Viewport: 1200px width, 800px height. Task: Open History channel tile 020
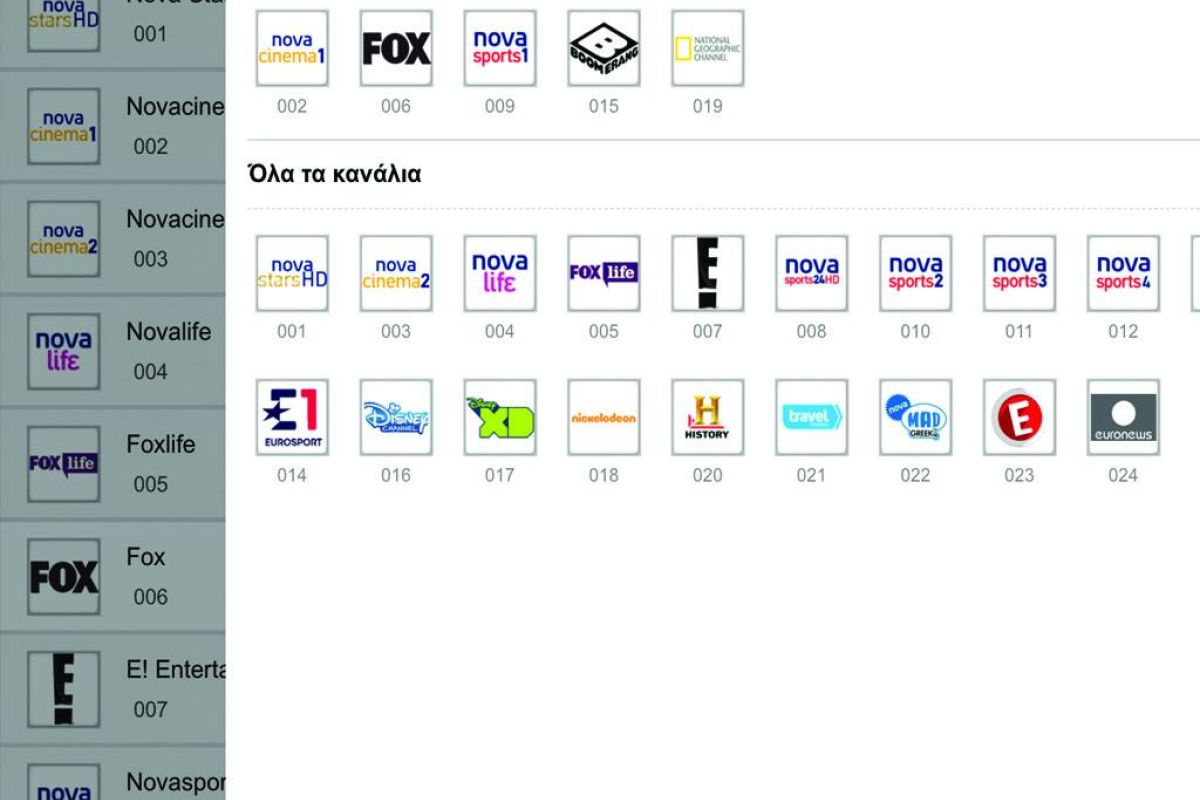708,417
